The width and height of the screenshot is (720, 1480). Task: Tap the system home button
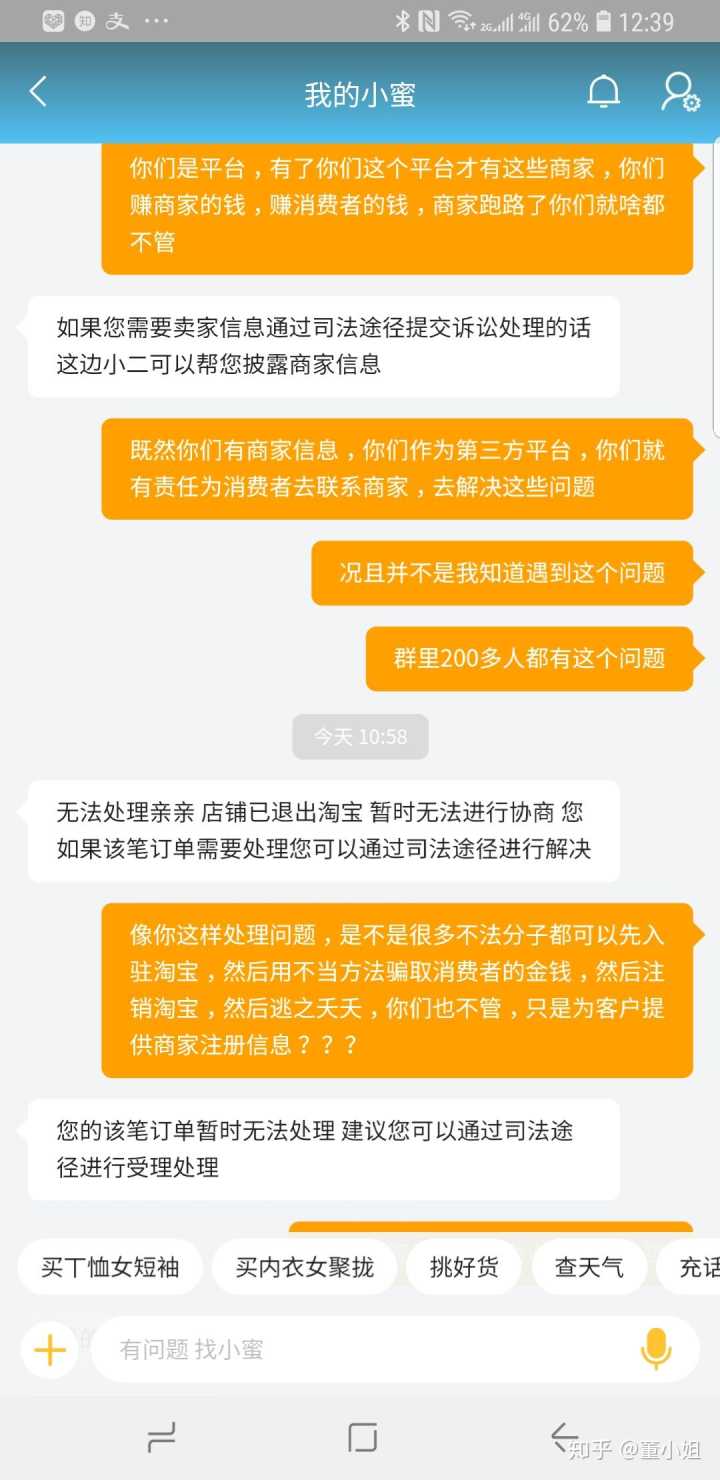[362, 1438]
